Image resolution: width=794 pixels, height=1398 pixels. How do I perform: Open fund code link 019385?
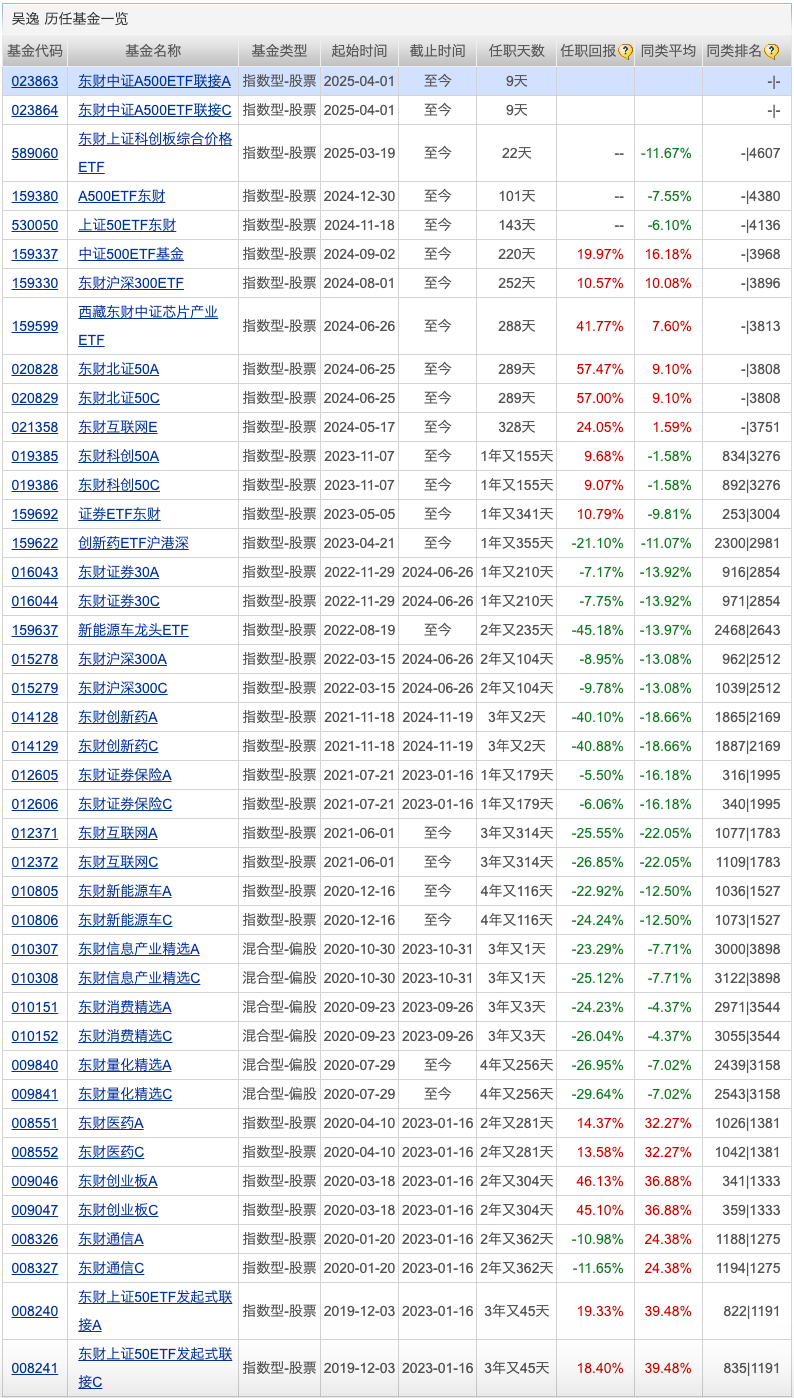[34, 456]
